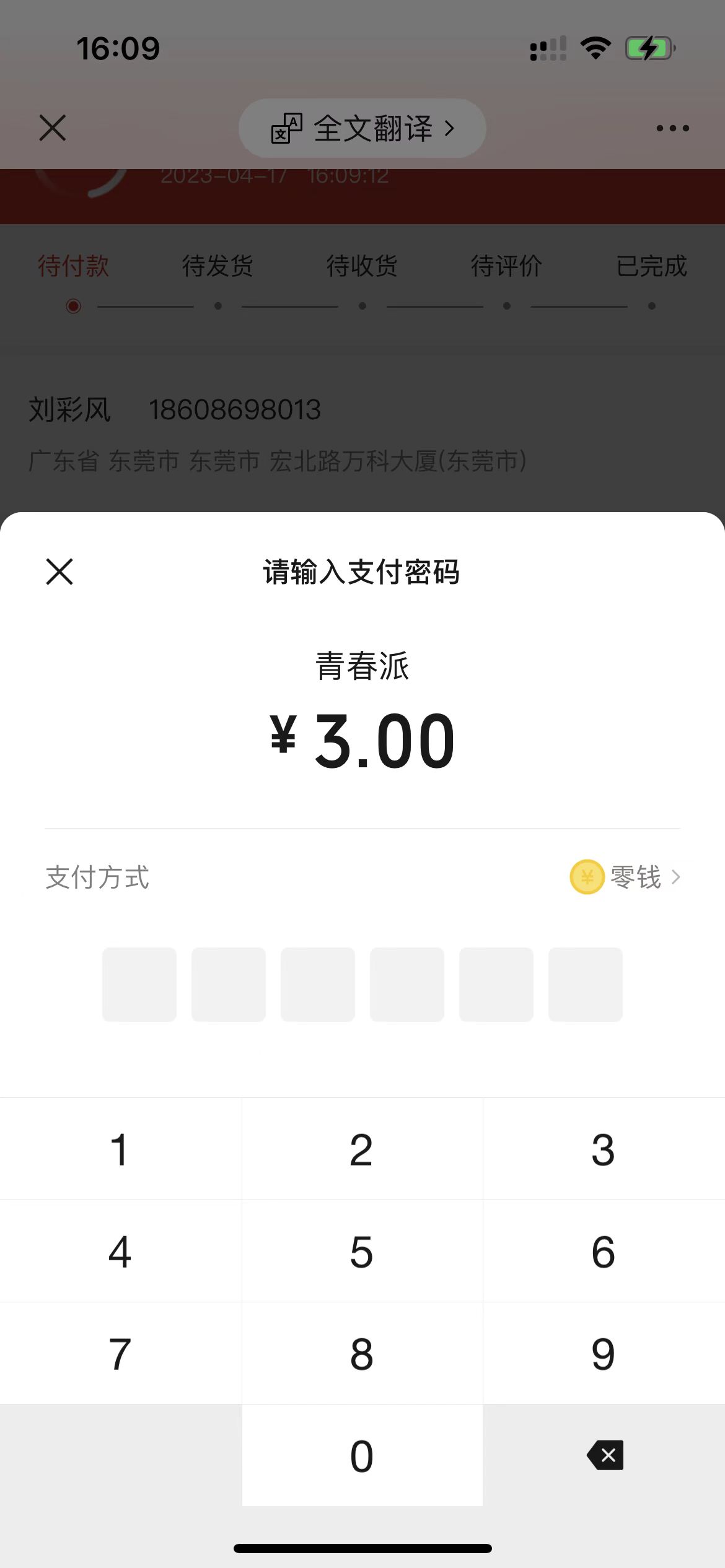Viewport: 725px width, 1568px height.
Task: Delete last digit with backspace key
Action: [x=605, y=1455]
